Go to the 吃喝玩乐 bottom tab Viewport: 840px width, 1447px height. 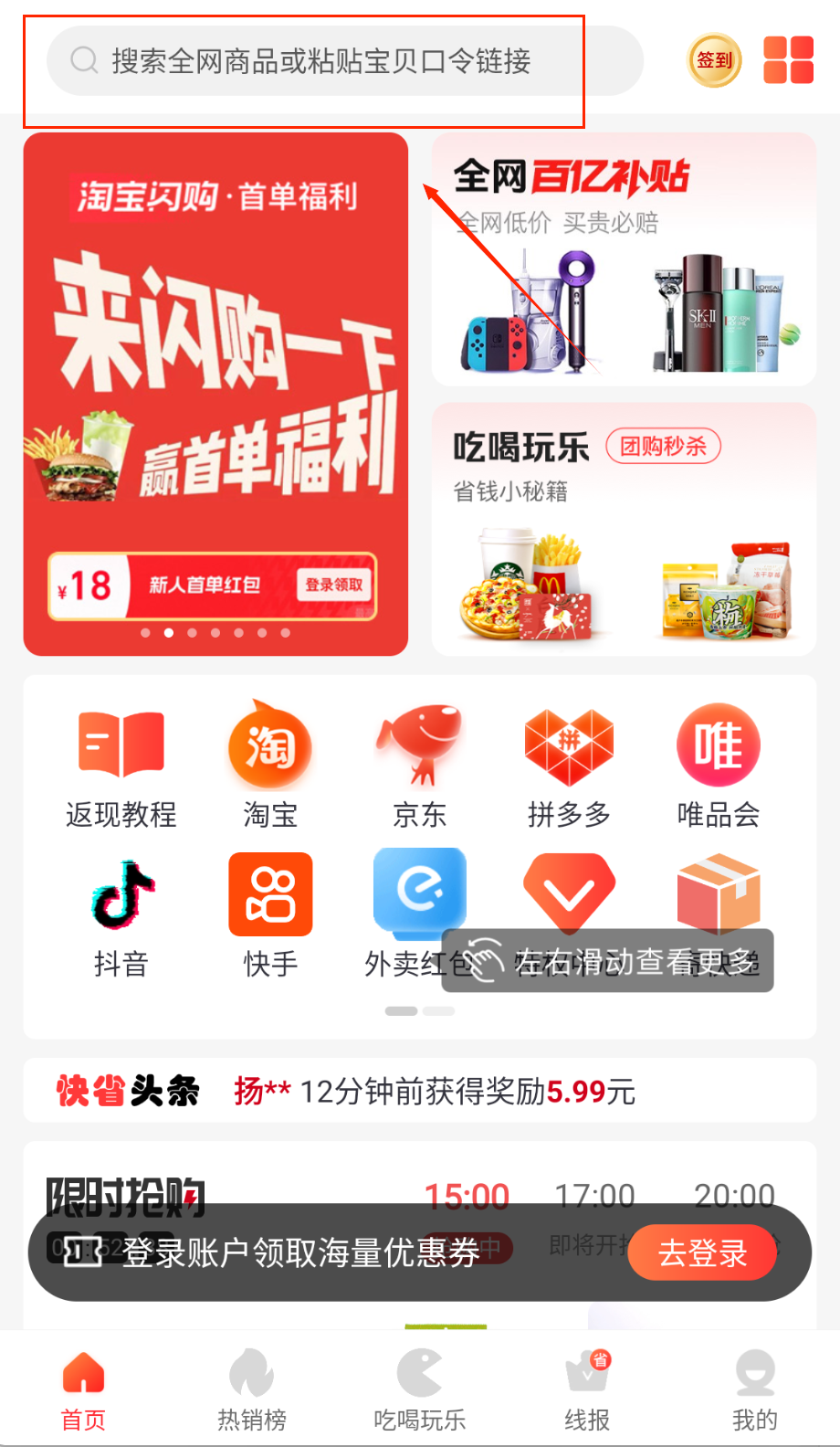420,1390
